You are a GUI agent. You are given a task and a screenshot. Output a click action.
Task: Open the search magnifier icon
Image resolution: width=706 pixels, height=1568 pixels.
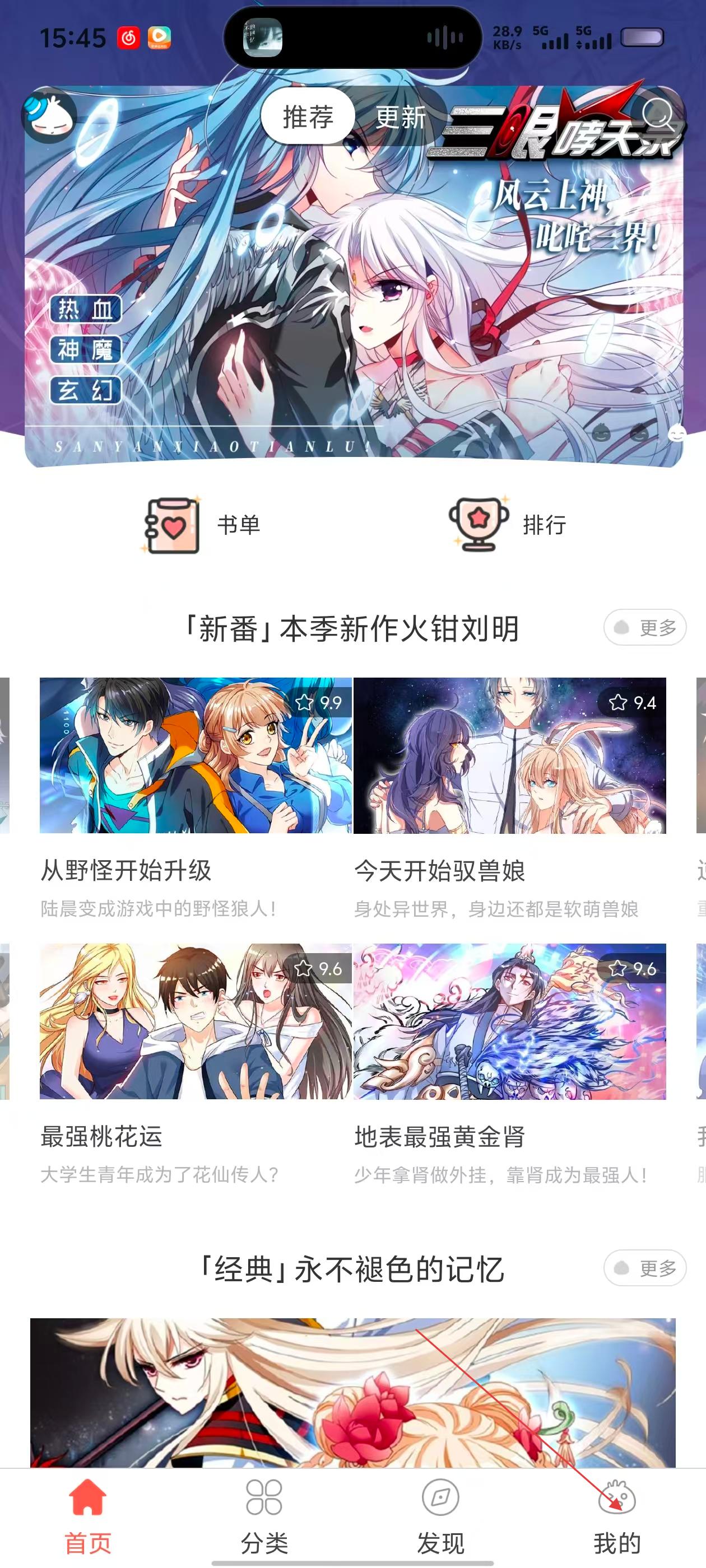click(658, 114)
